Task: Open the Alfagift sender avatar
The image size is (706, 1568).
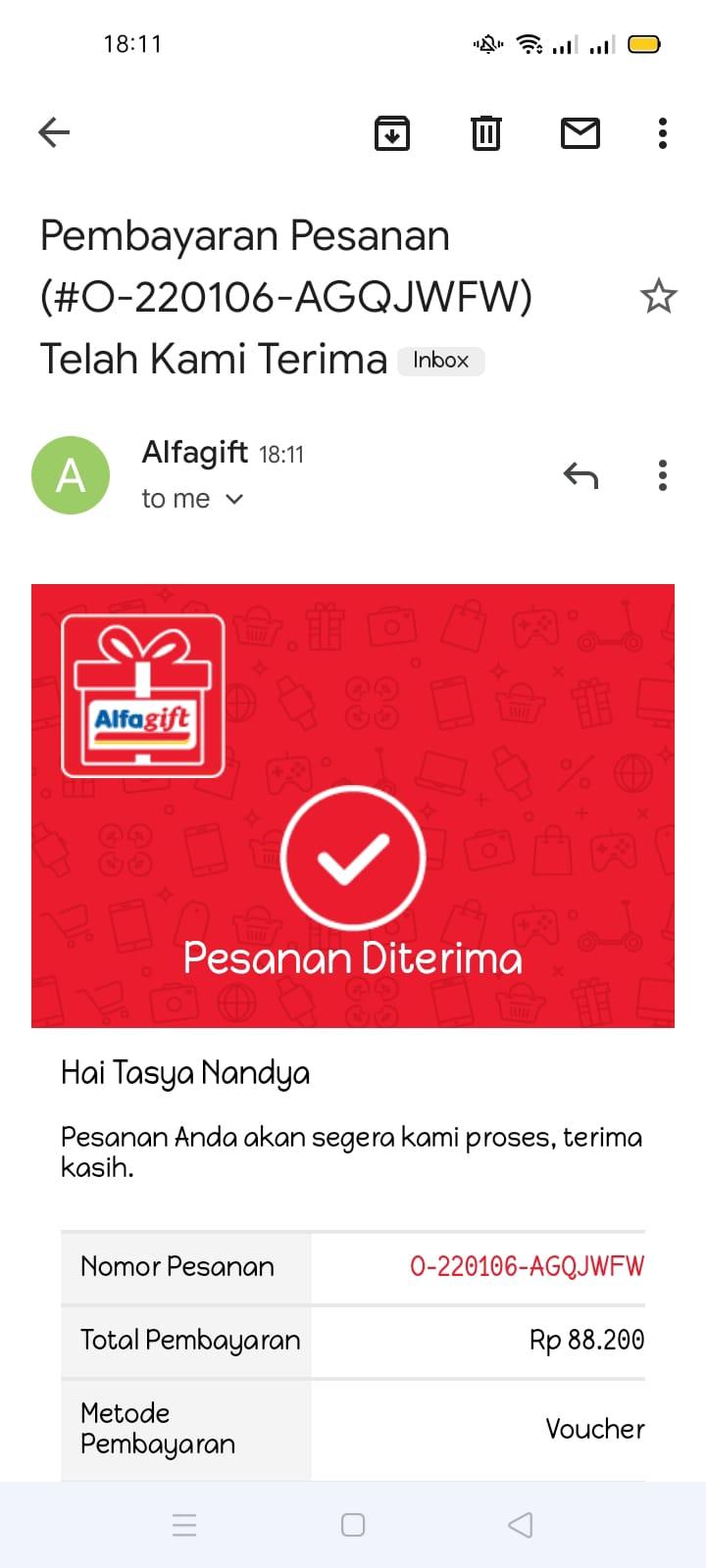Action: [x=71, y=475]
